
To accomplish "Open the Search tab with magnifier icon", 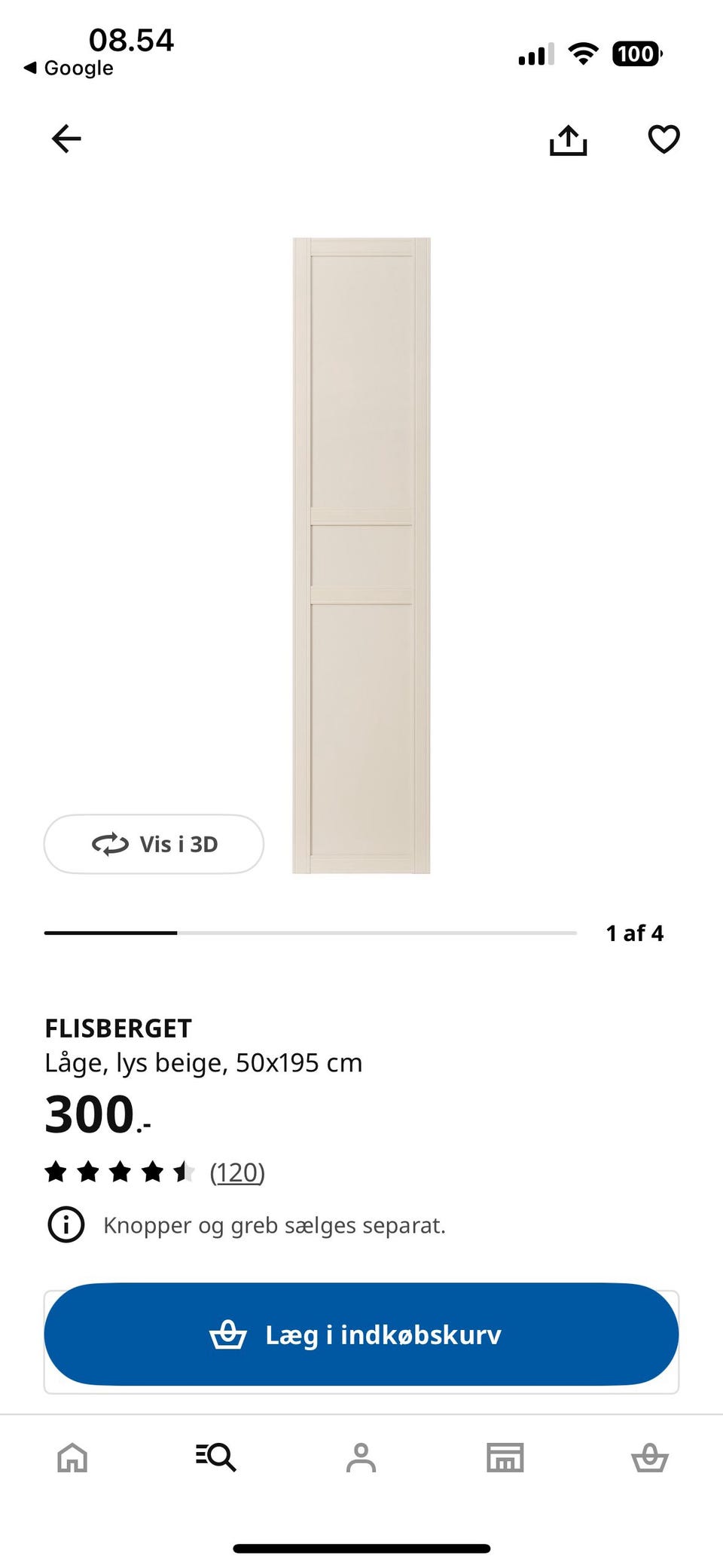I will [x=216, y=1457].
